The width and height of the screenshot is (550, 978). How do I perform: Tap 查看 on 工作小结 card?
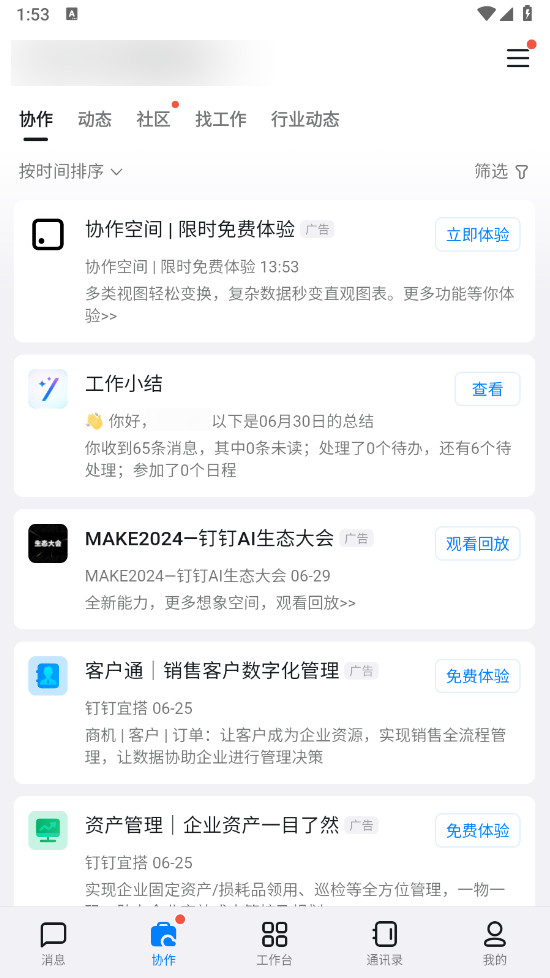pos(488,389)
